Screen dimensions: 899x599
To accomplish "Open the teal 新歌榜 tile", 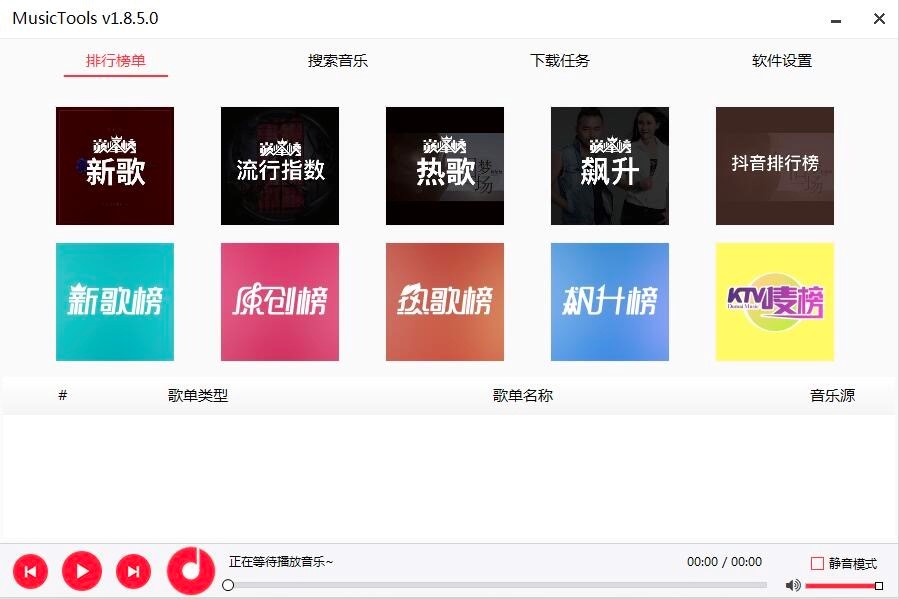I will pyautogui.click(x=115, y=302).
